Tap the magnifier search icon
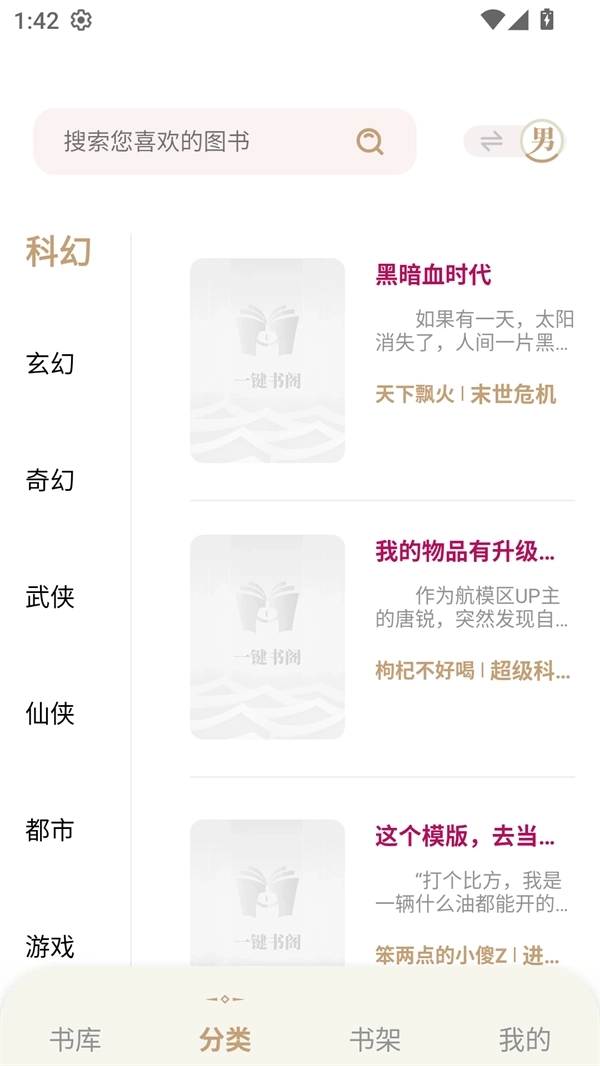Image resolution: width=600 pixels, height=1066 pixels. coord(370,142)
